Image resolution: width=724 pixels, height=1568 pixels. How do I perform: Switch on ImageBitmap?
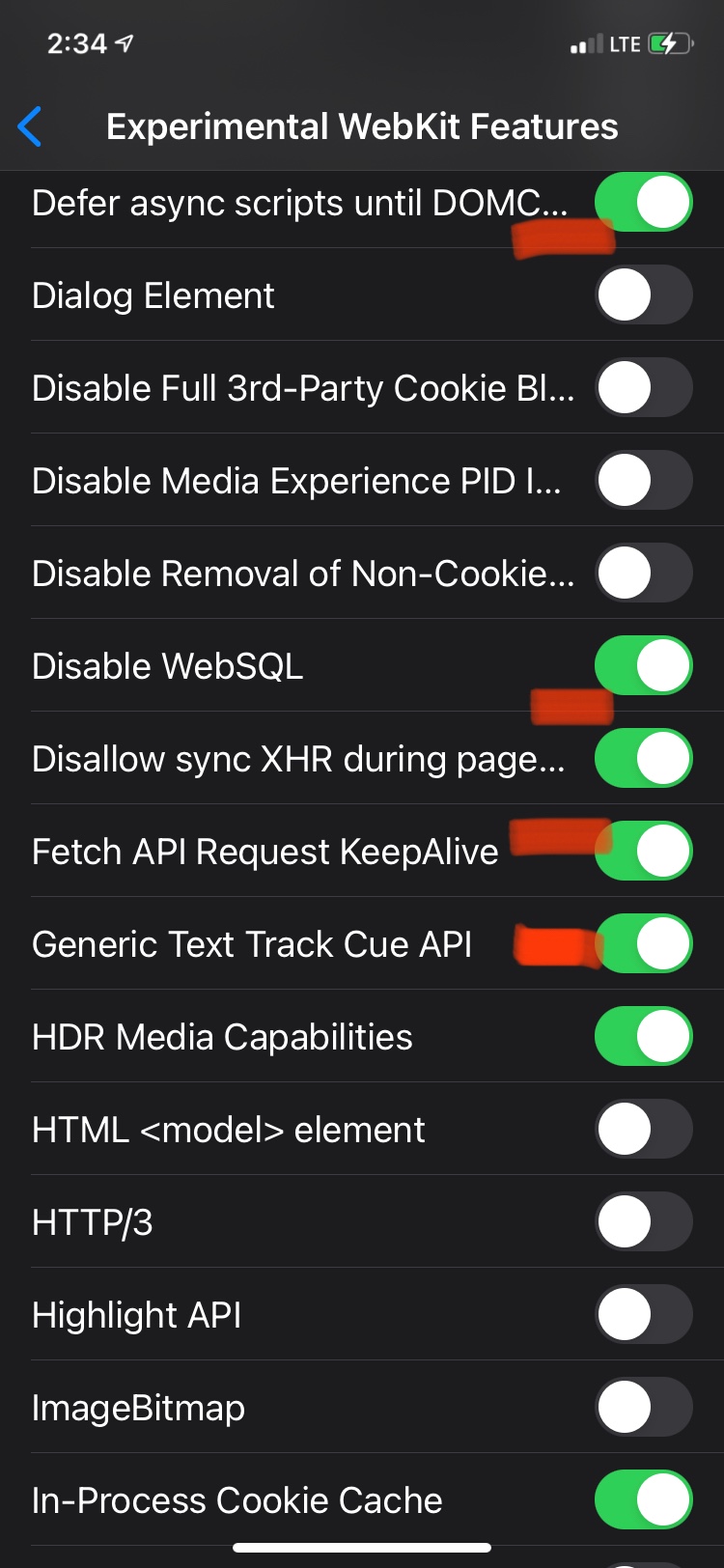click(x=644, y=1407)
